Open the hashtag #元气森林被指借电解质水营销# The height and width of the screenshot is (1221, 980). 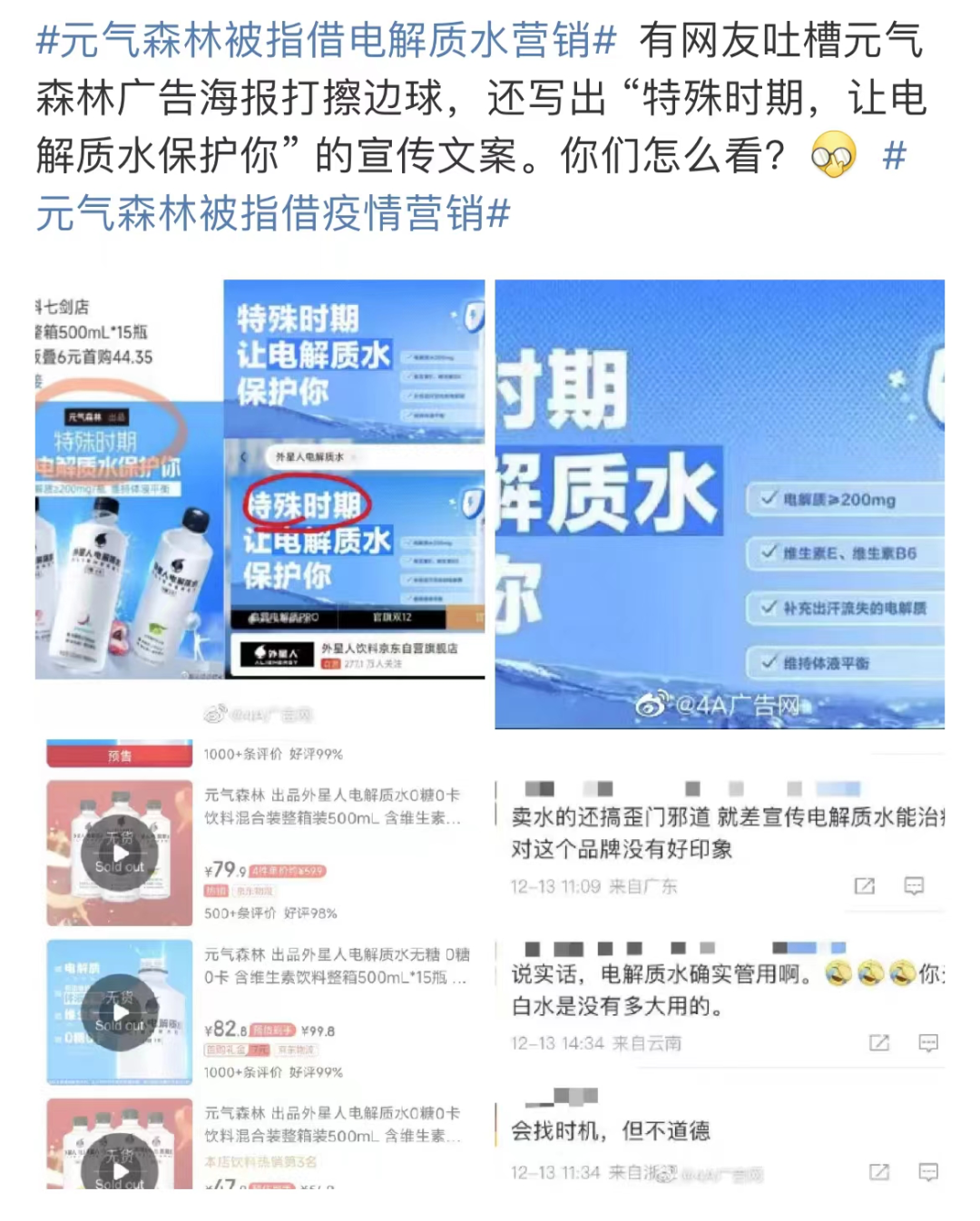point(327,41)
